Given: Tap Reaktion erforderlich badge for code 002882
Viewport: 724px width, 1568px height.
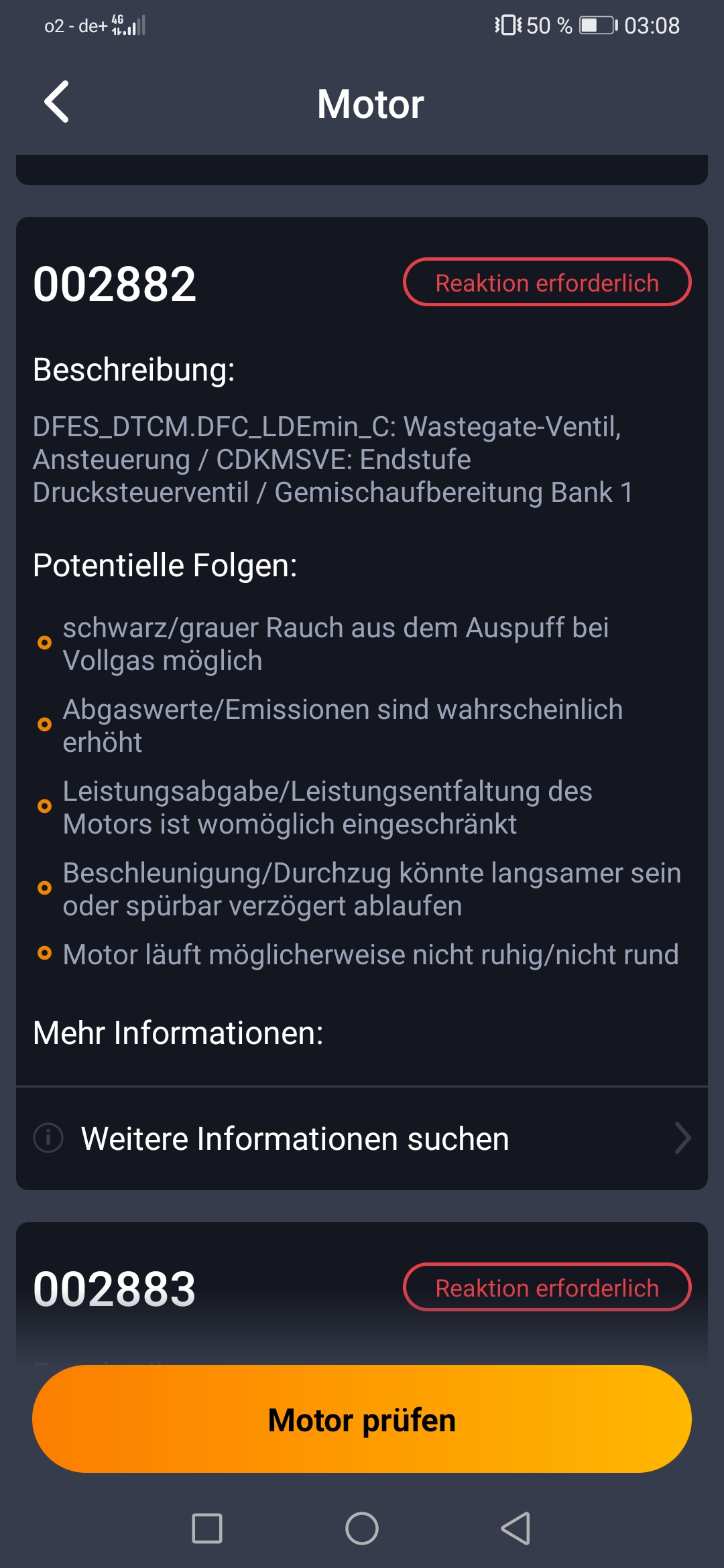Looking at the screenshot, I should (x=547, y=282).
